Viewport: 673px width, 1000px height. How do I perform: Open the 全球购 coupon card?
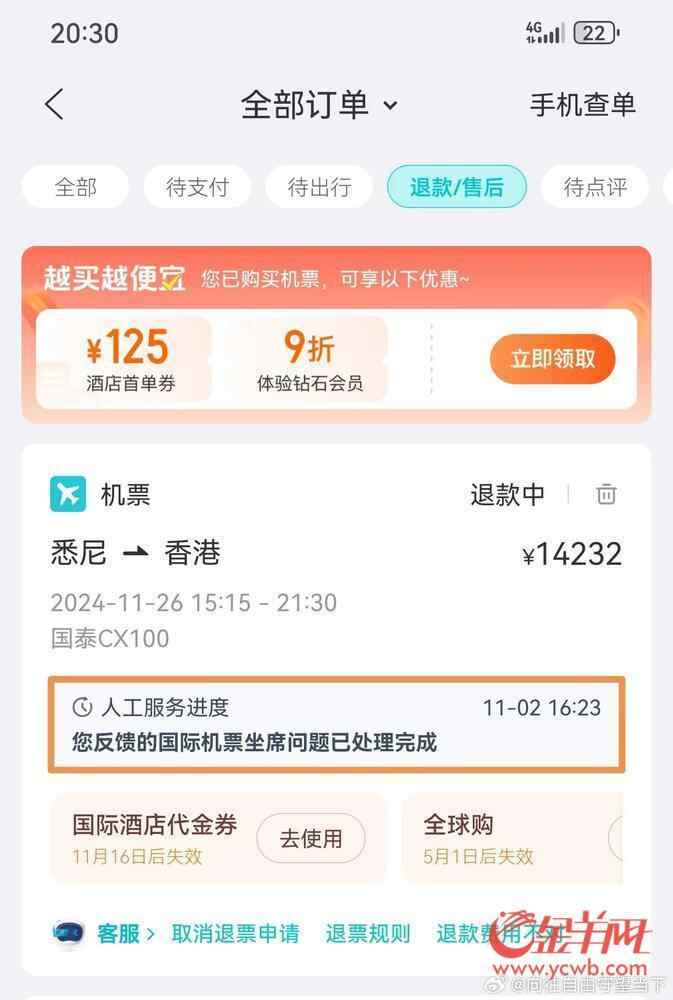tap(510, 839)
